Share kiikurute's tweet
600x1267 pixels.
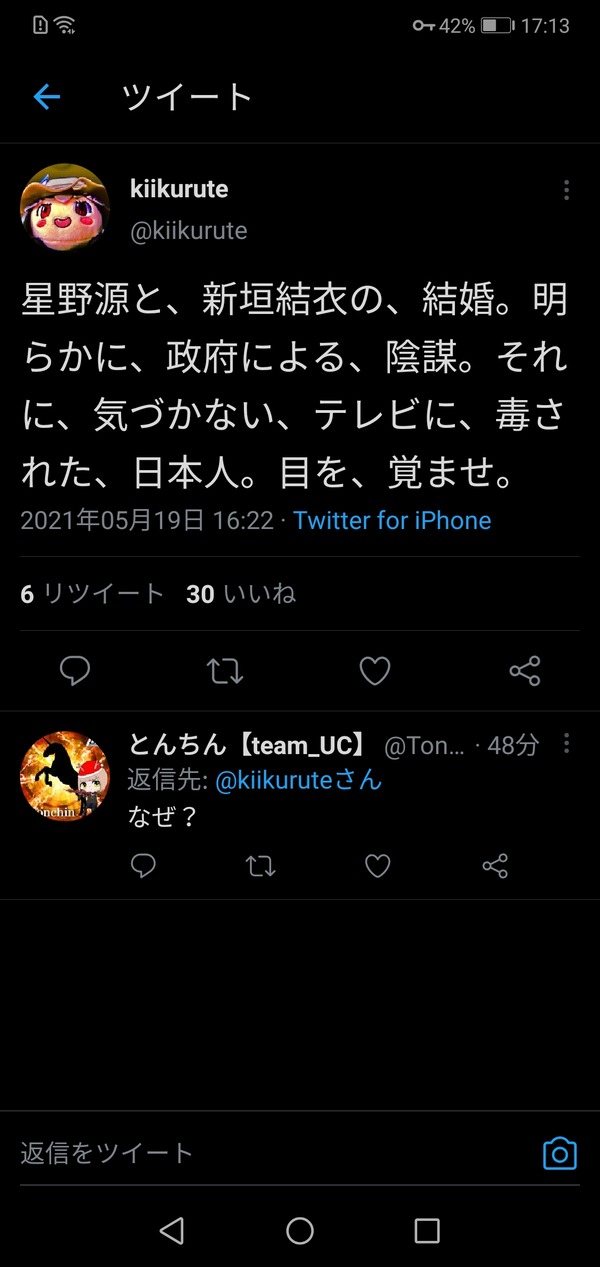tap(525, 671)
